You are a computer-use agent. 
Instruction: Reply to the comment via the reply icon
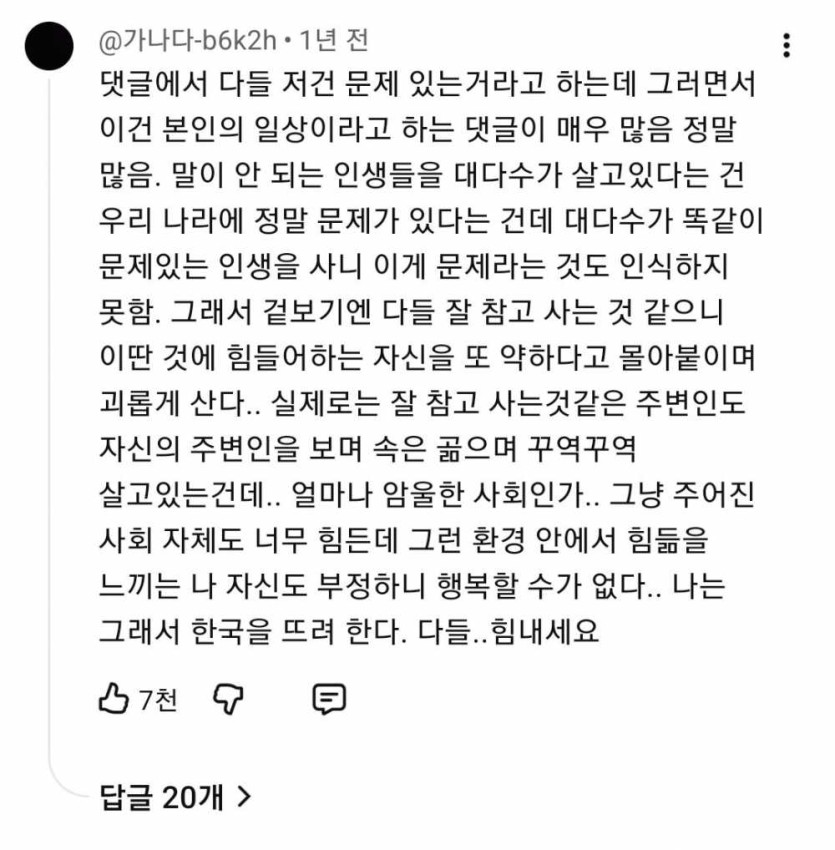tap(329, 699)
